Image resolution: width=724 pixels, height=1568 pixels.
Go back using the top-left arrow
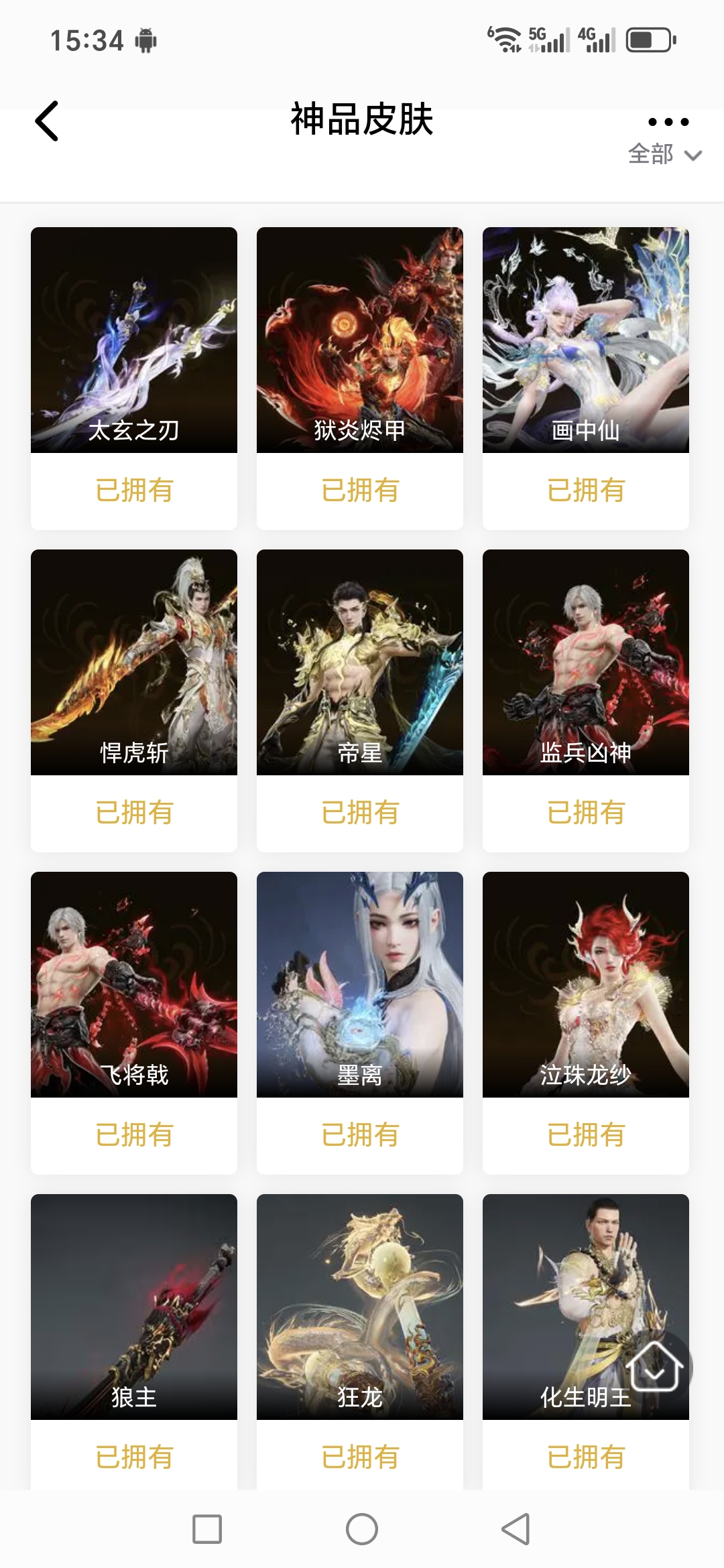[47, 121]
